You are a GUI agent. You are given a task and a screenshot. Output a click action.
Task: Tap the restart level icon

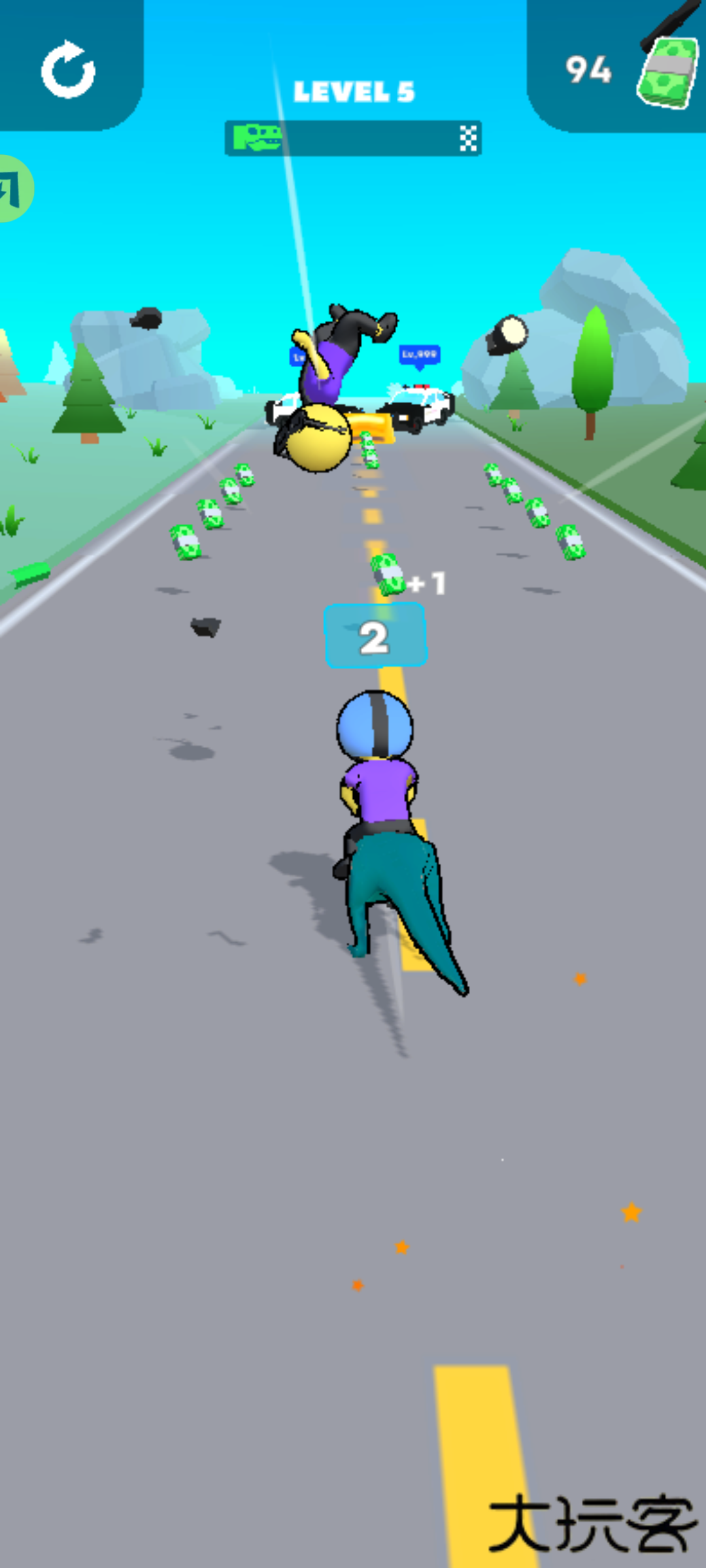[x=67, y=71]
